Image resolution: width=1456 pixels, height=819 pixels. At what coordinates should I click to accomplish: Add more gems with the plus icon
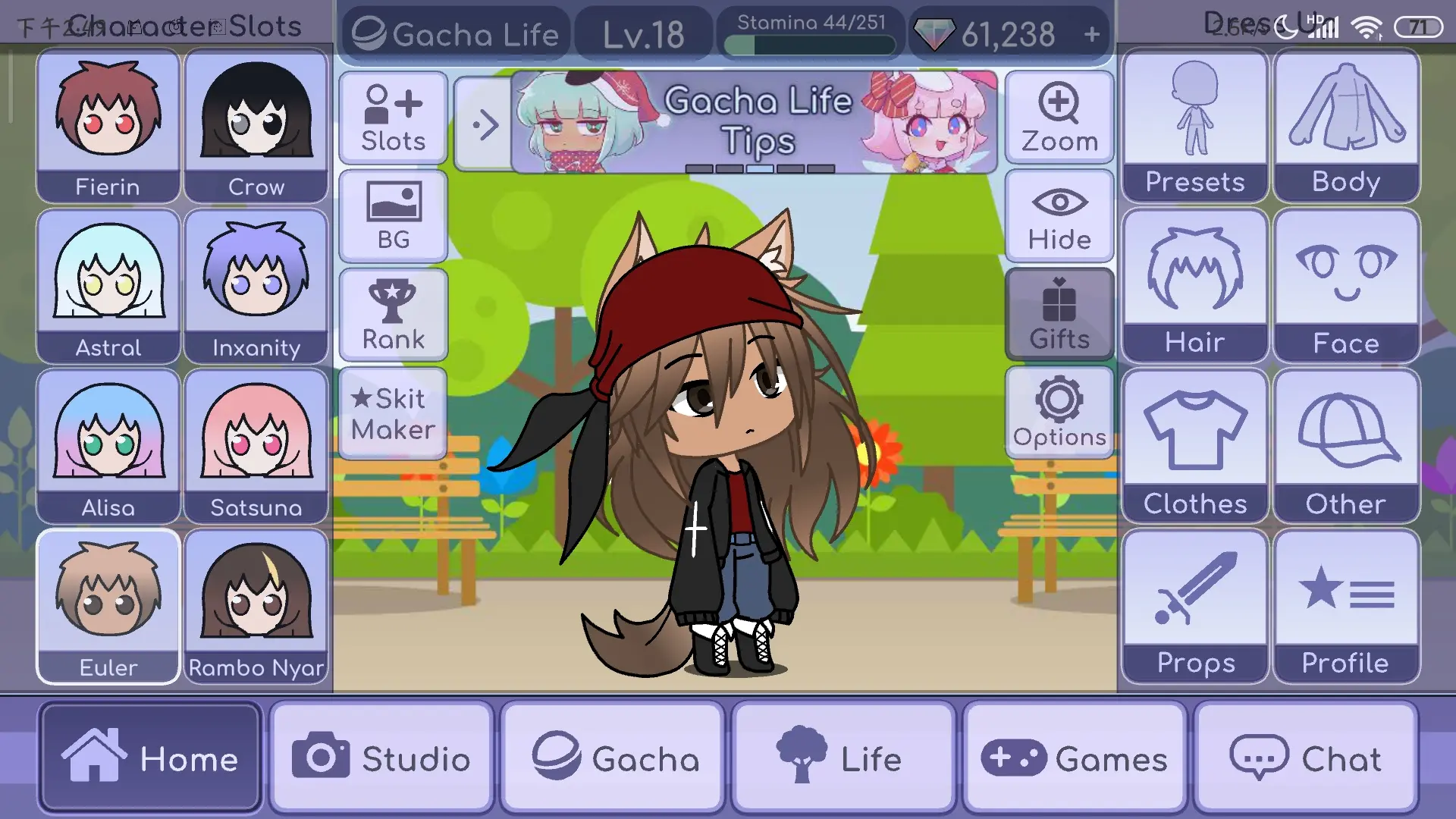[1091, 34]
